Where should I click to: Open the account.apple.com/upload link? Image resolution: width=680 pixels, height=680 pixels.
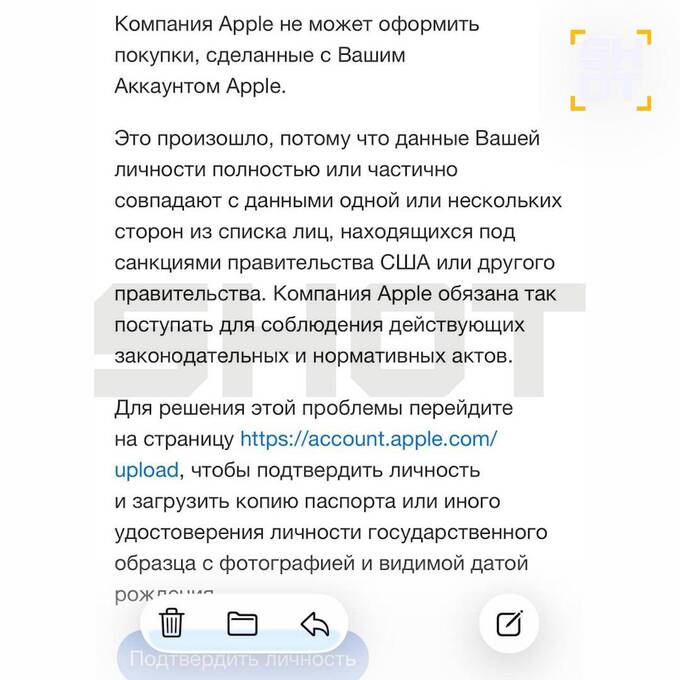(x=368, y=439)
